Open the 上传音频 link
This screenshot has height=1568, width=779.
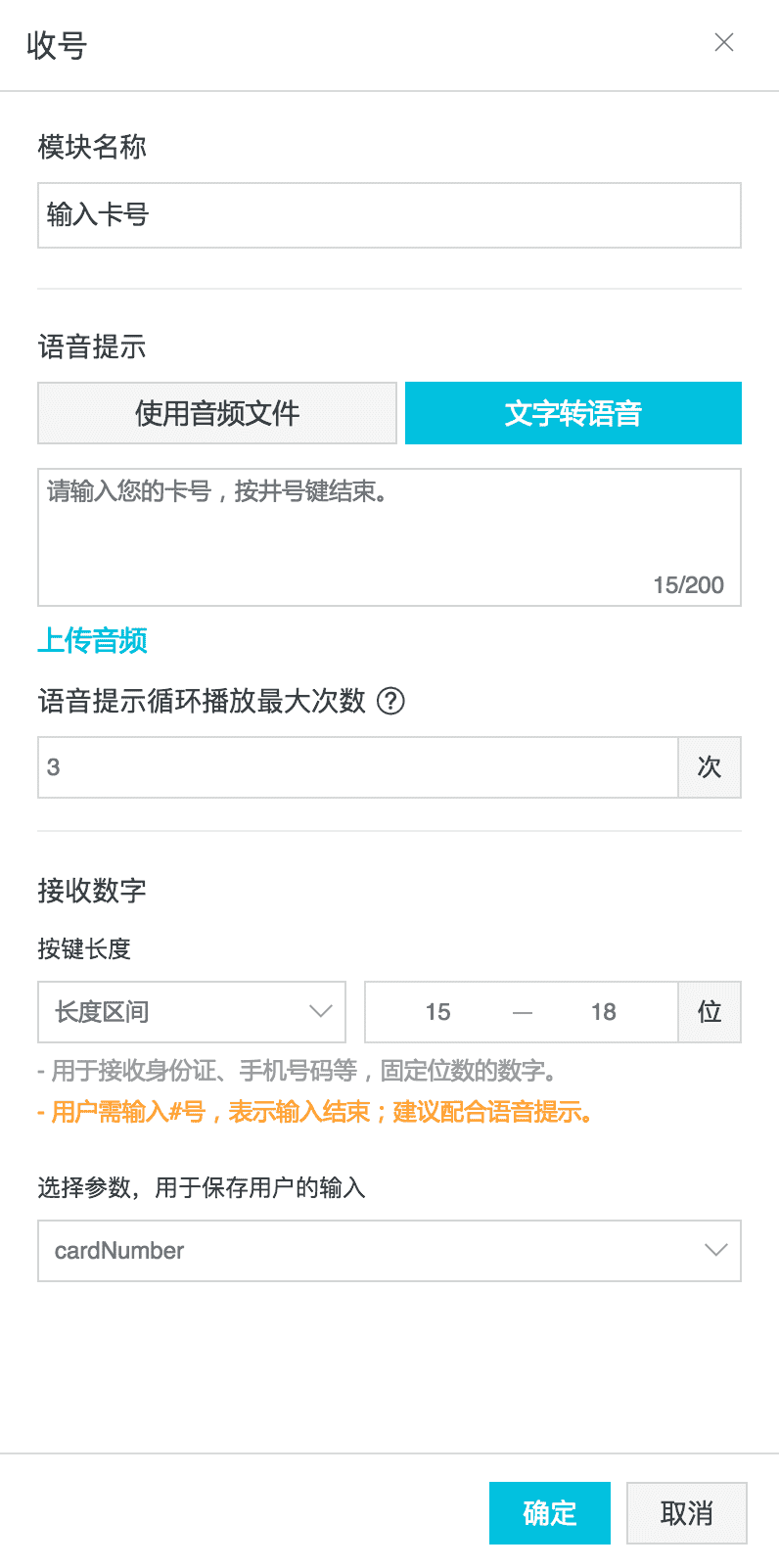(92, 641)
